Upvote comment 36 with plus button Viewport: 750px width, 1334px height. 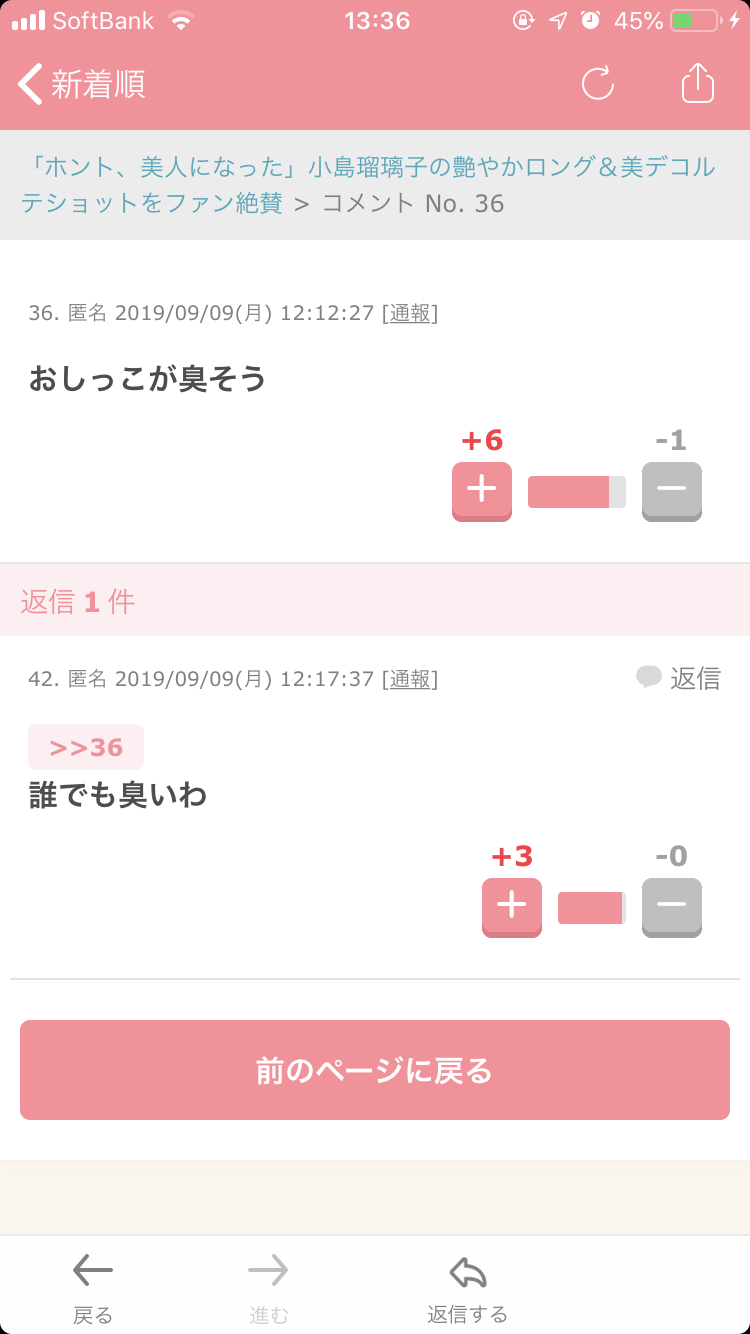click(482, 491)
